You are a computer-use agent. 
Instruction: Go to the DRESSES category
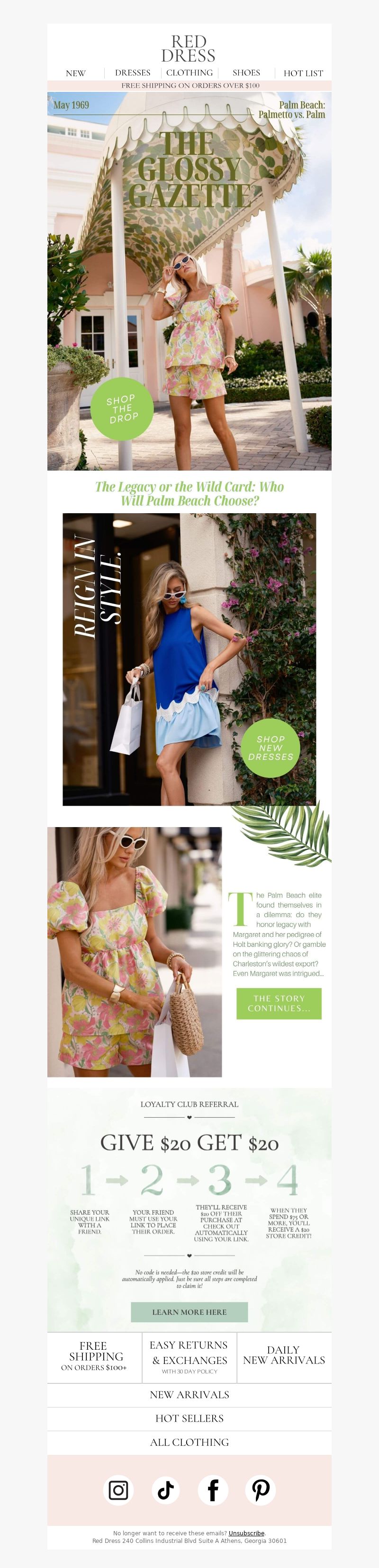coord(132,72)
